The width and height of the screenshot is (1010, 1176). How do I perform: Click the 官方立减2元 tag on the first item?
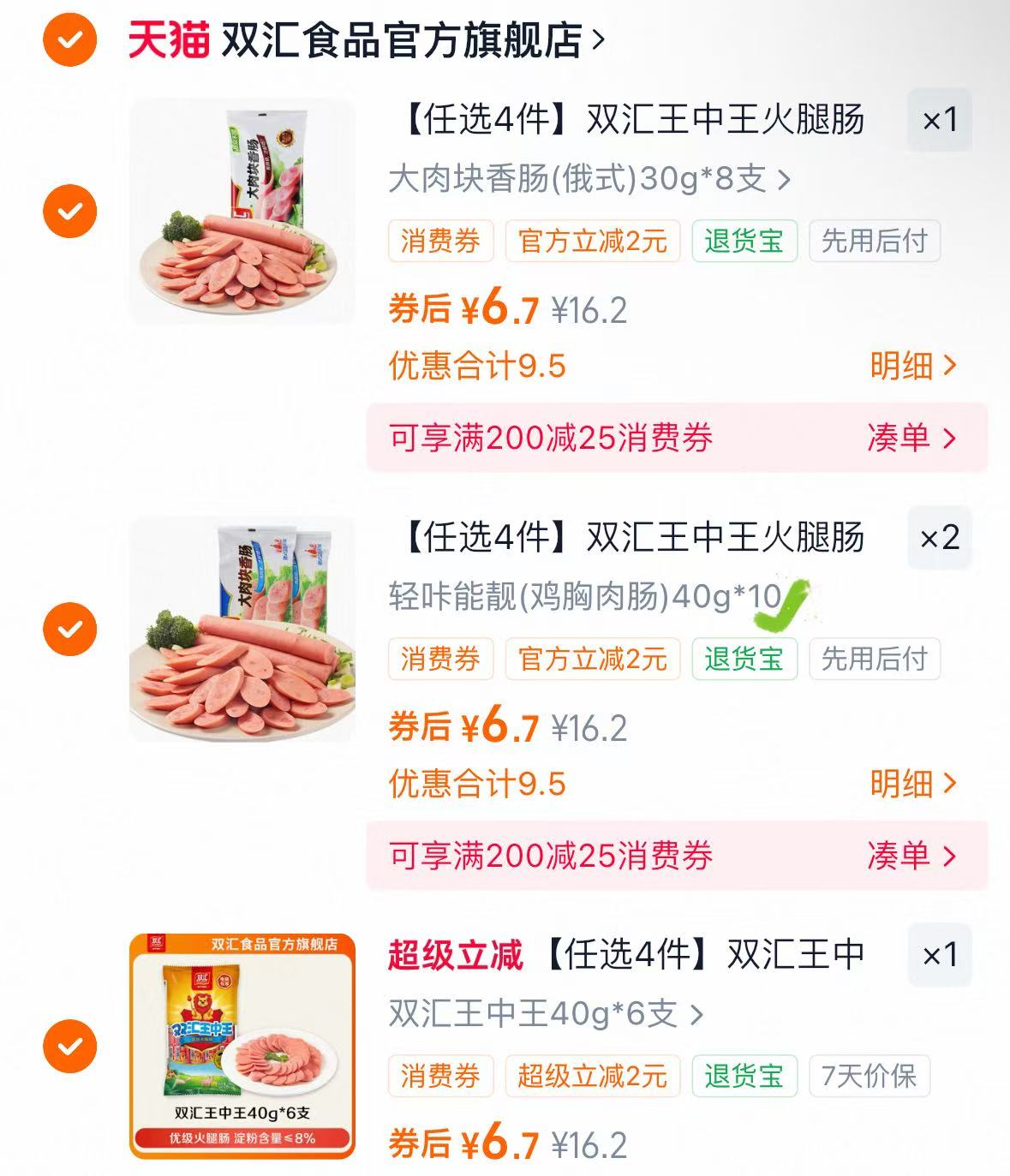click(x=594, y=243)
